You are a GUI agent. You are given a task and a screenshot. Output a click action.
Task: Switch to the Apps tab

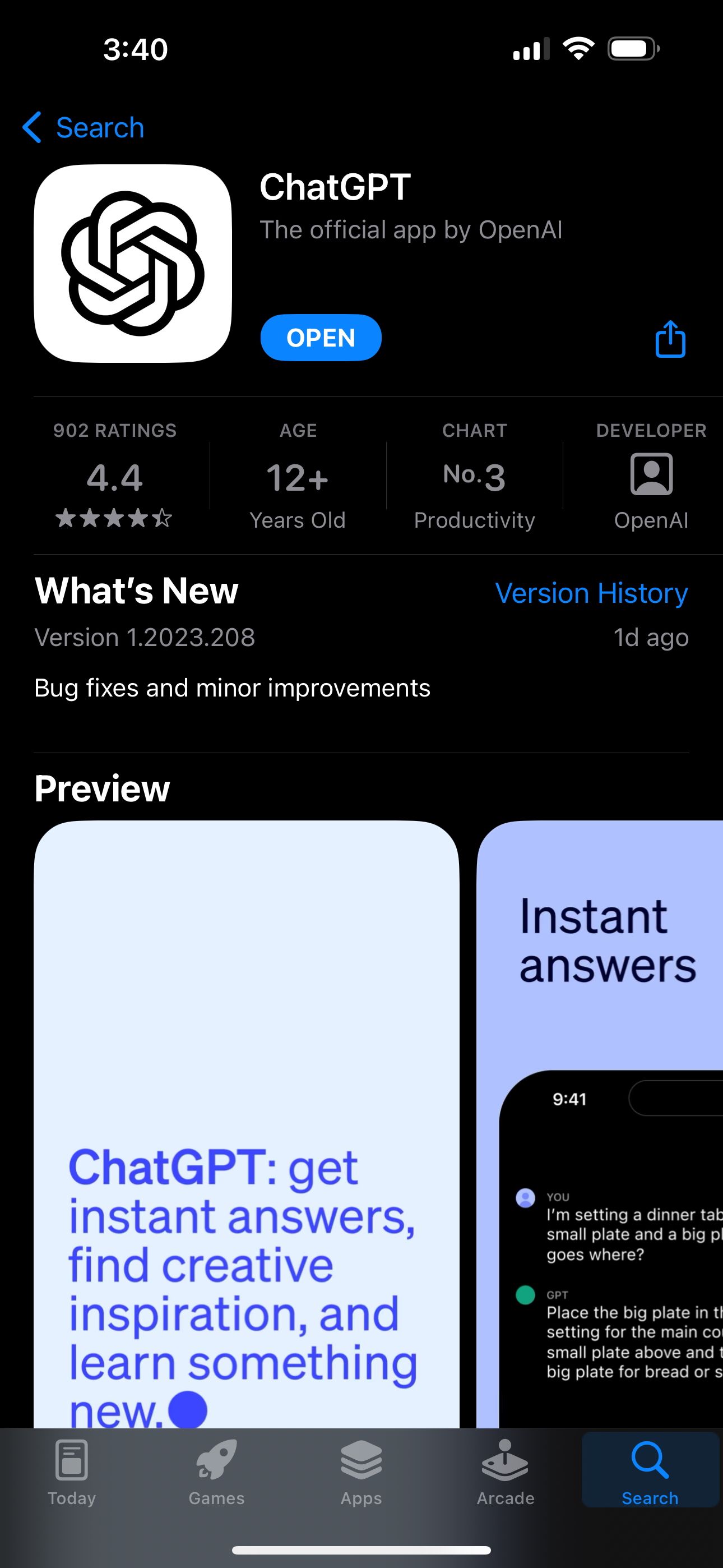pyautogui.click(x=361, y=1471)
